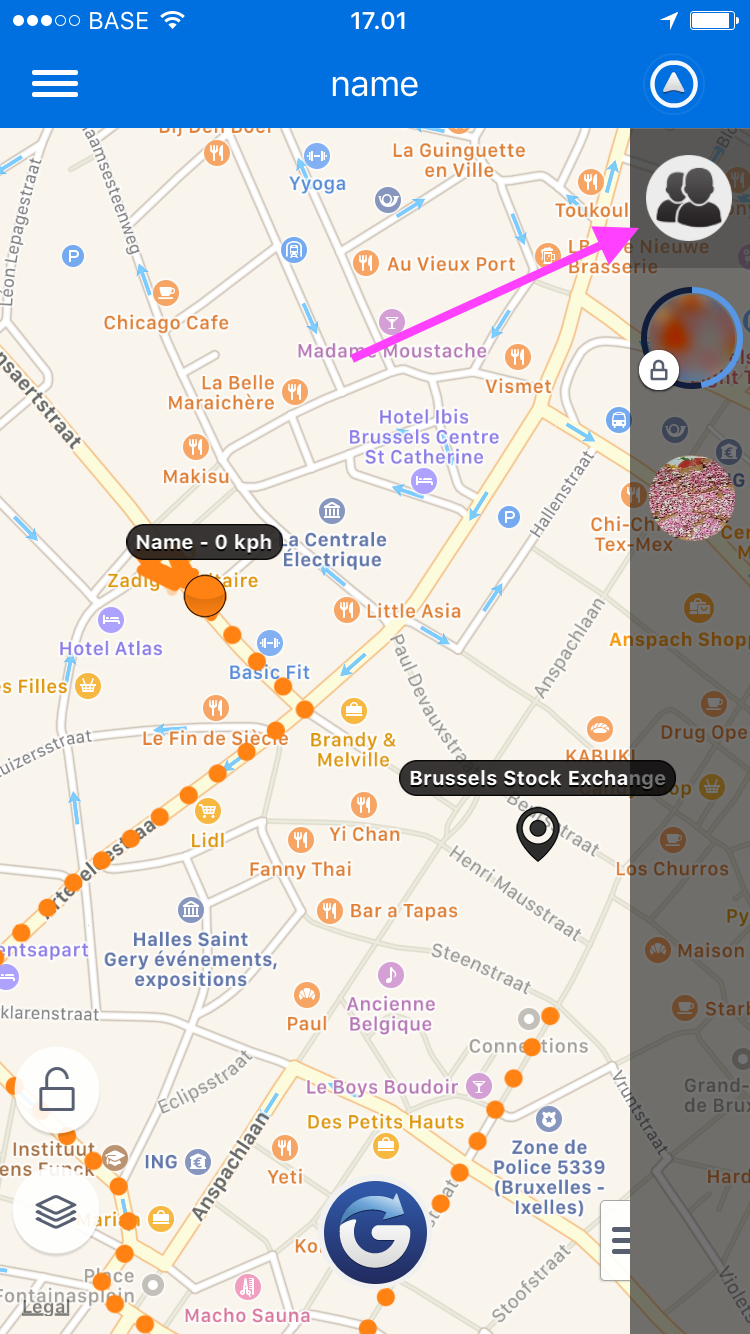Viewport: 750px width, 1334px height.
Task: Tap the compass navigation arrow icon
Action: tap(673, 85)
